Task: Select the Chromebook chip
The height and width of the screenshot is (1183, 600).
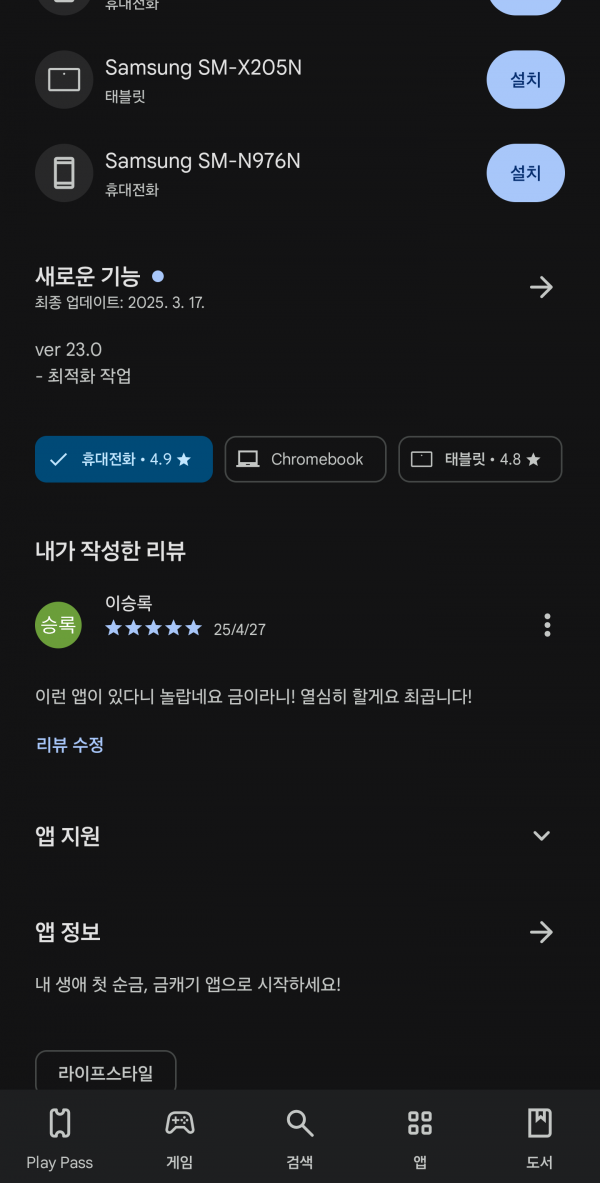Action: [305, 459]
